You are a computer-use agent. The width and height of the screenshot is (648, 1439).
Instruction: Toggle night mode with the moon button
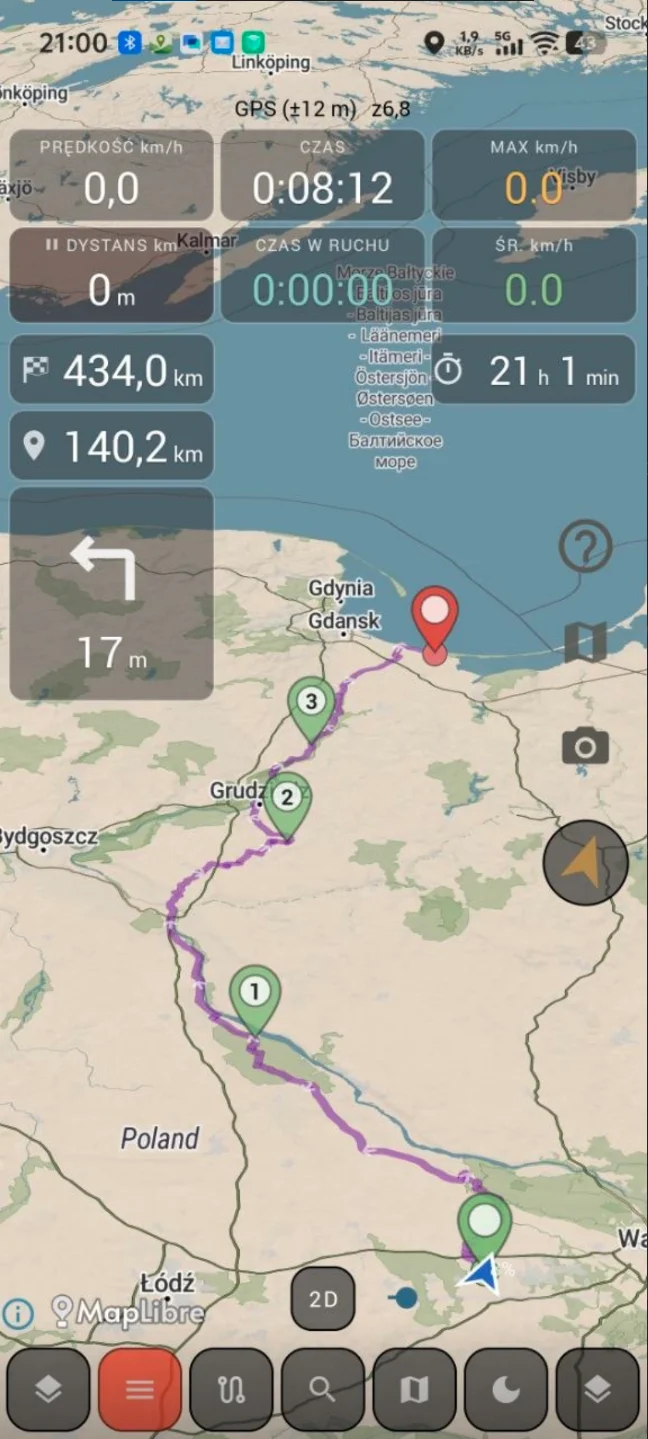coord(506,1389)
